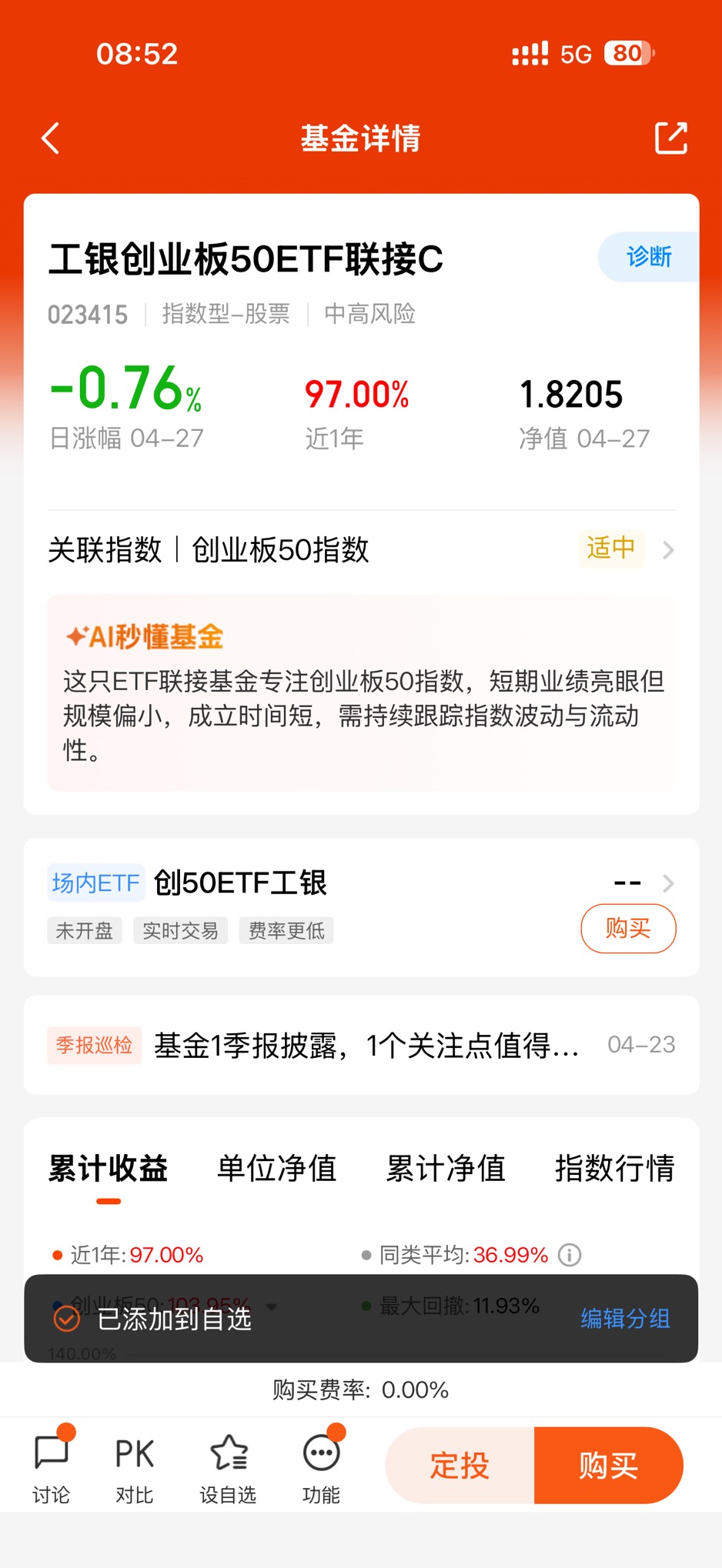
Task: Switch to the 指数行情 tab
Action: coord(614,1168)
